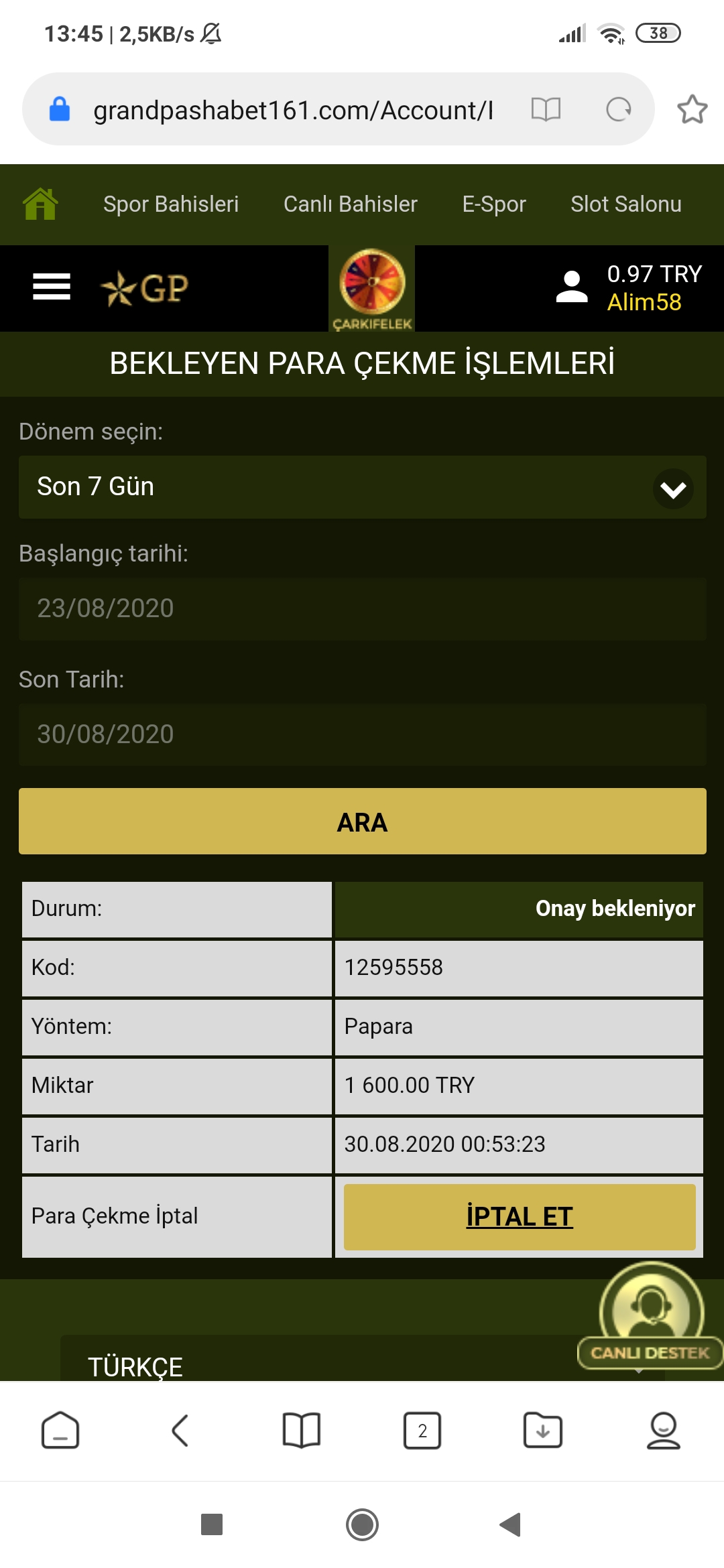Edit the Son Tarih date field

(363, 734)
